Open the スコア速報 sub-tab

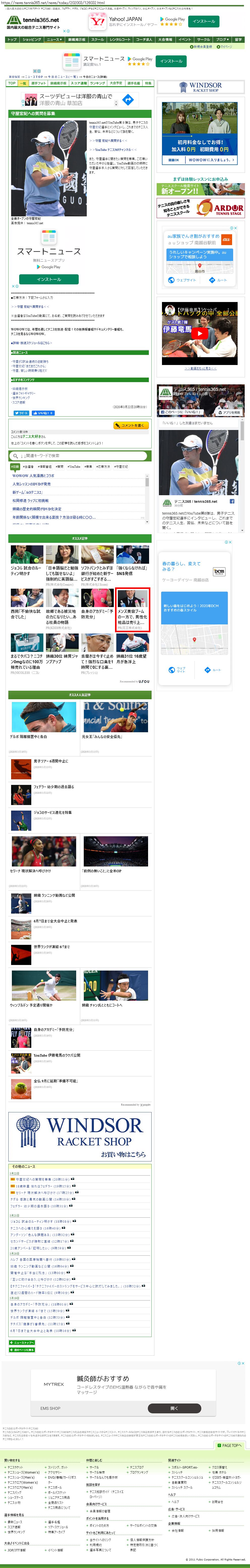(x=78, y=83)
